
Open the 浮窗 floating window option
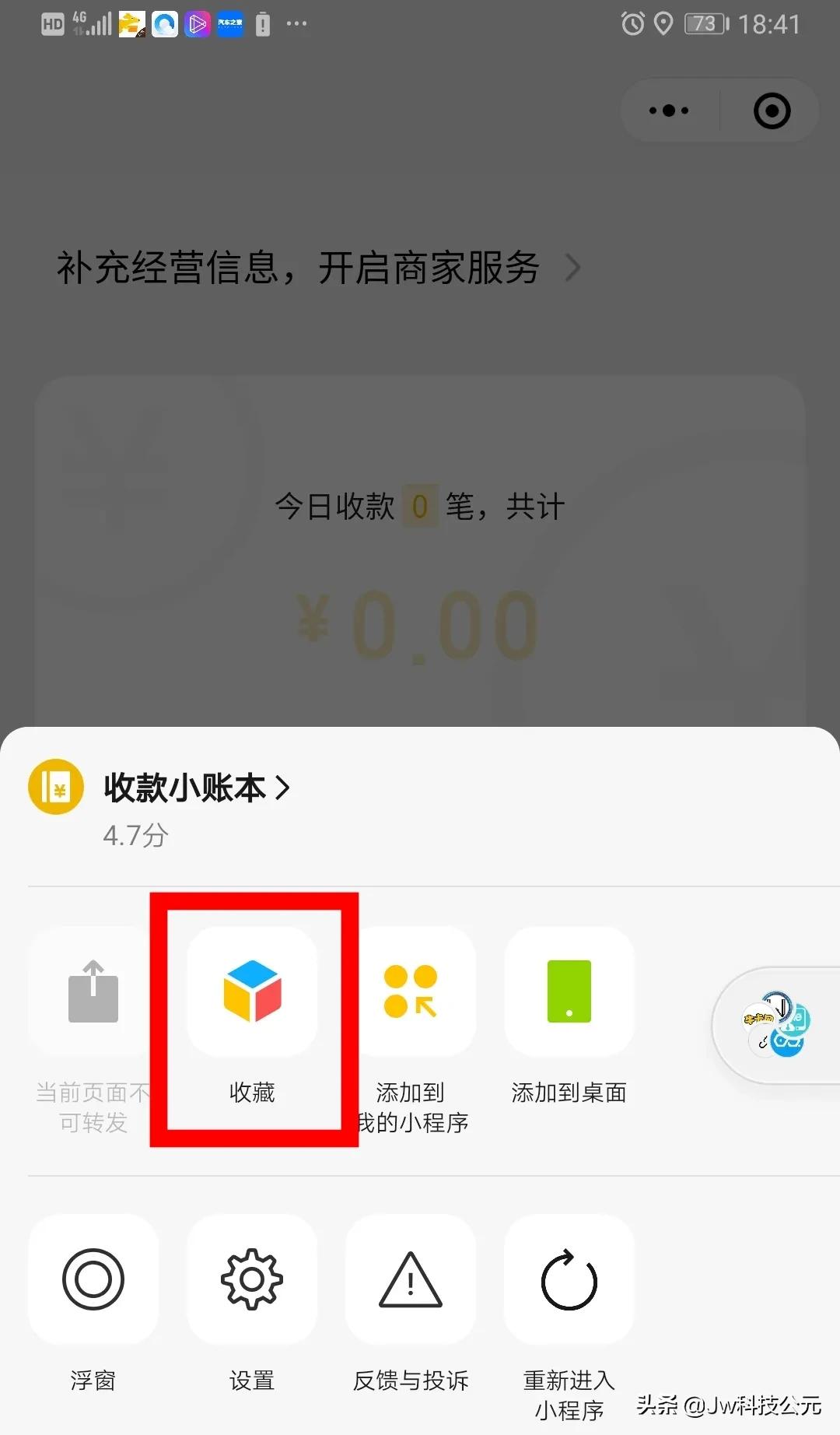click(x=93, y=1280)
